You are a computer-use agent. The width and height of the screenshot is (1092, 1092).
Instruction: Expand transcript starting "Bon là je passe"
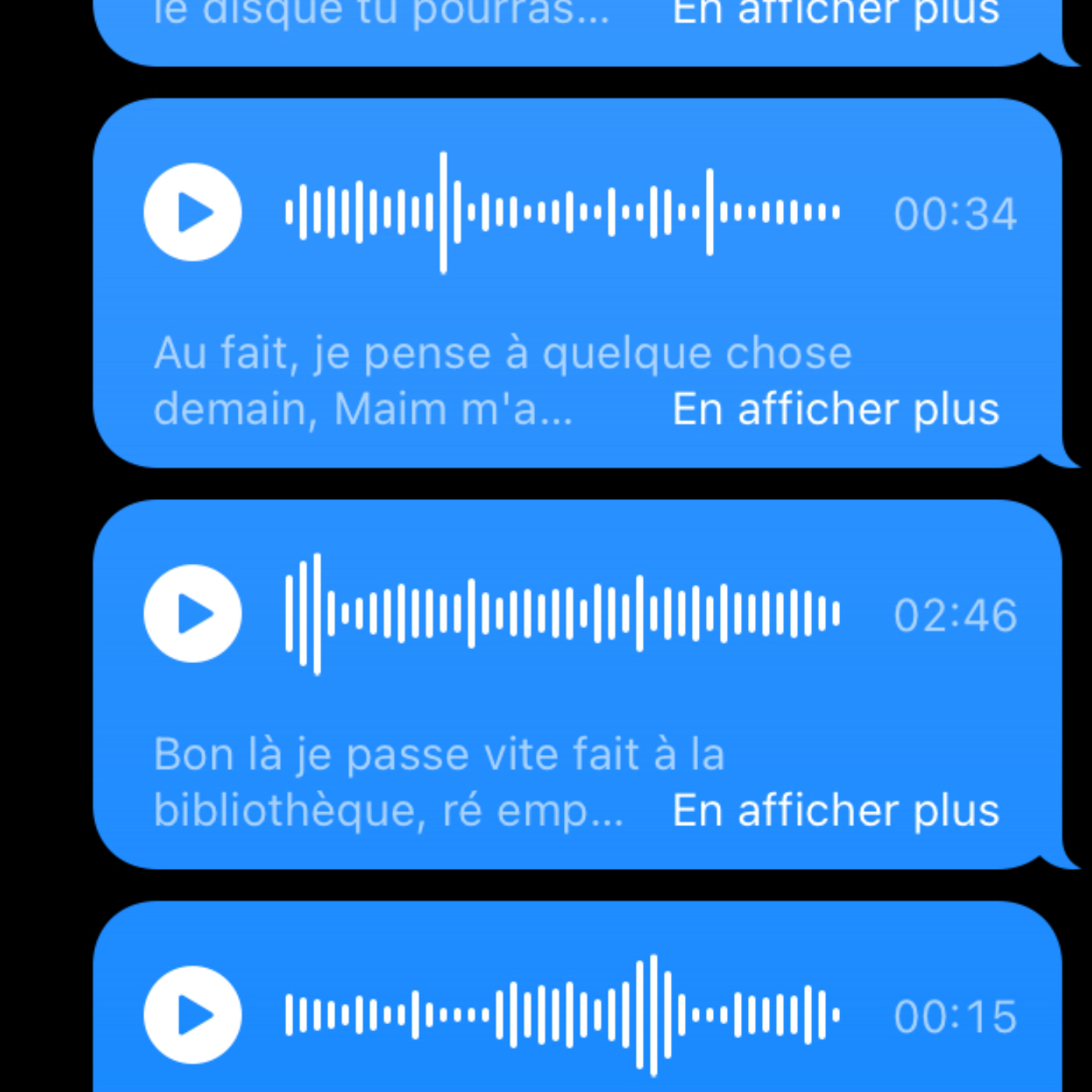coord(835,810)
